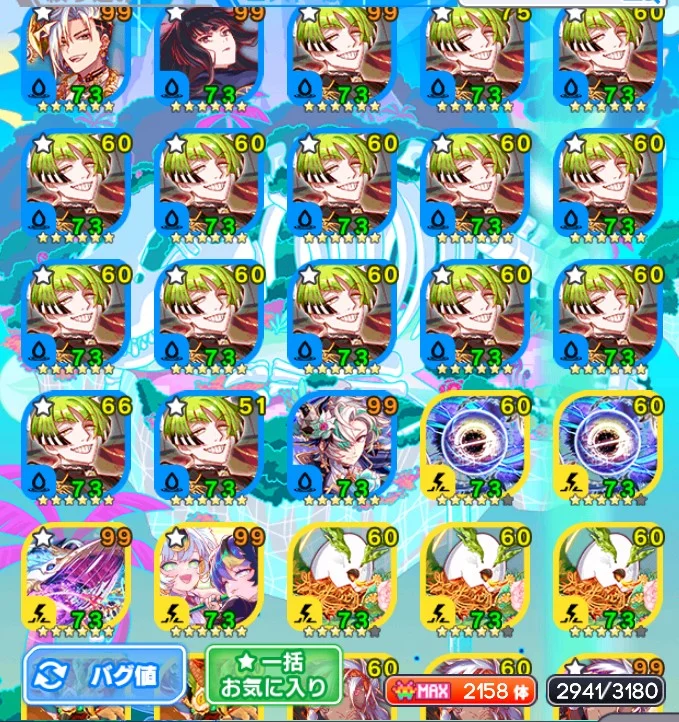Tap the 一括お気に入り bulk favorite button
679x722 pixels.
[274, 677]
